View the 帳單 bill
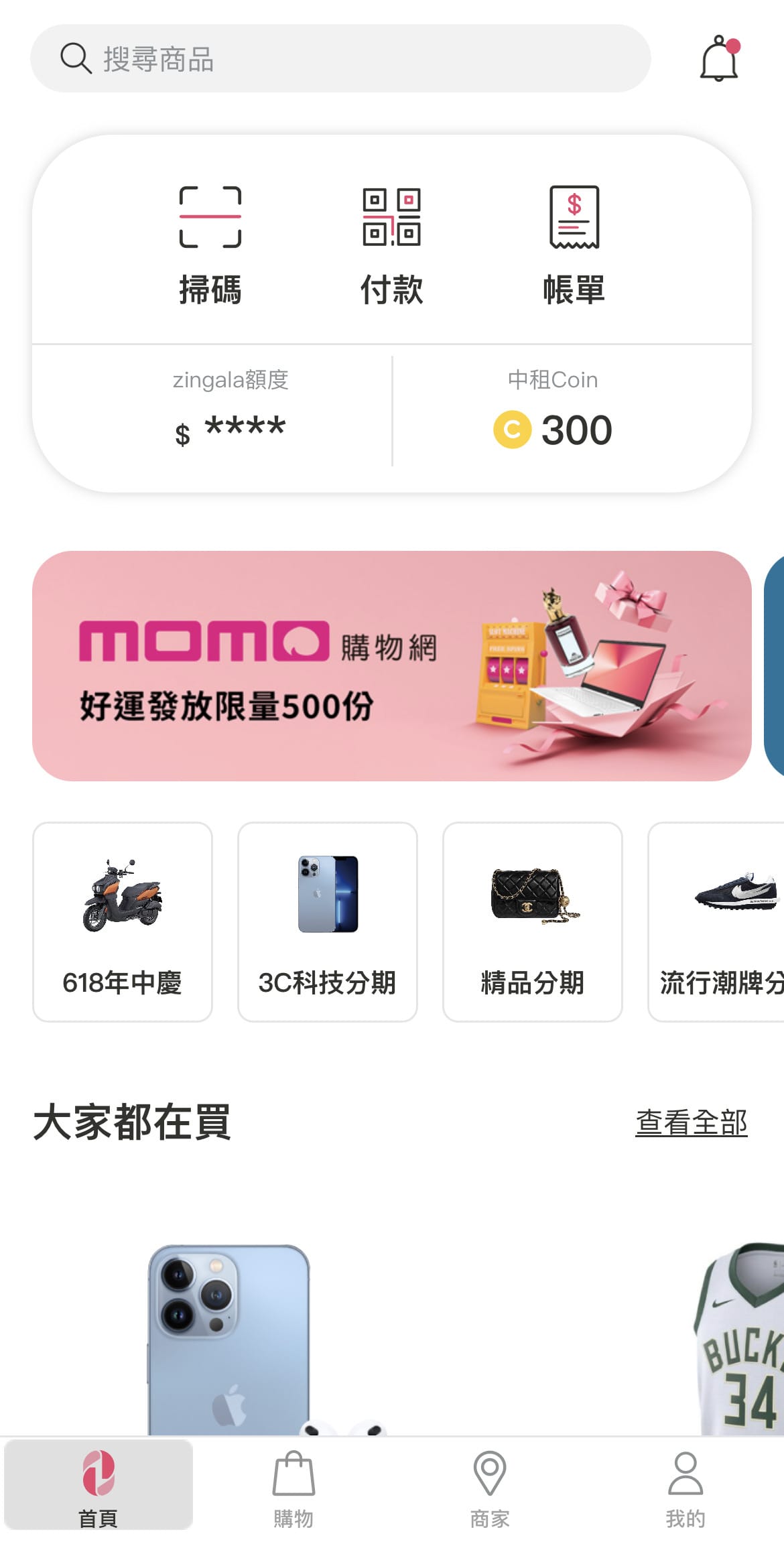 (574, 245)
